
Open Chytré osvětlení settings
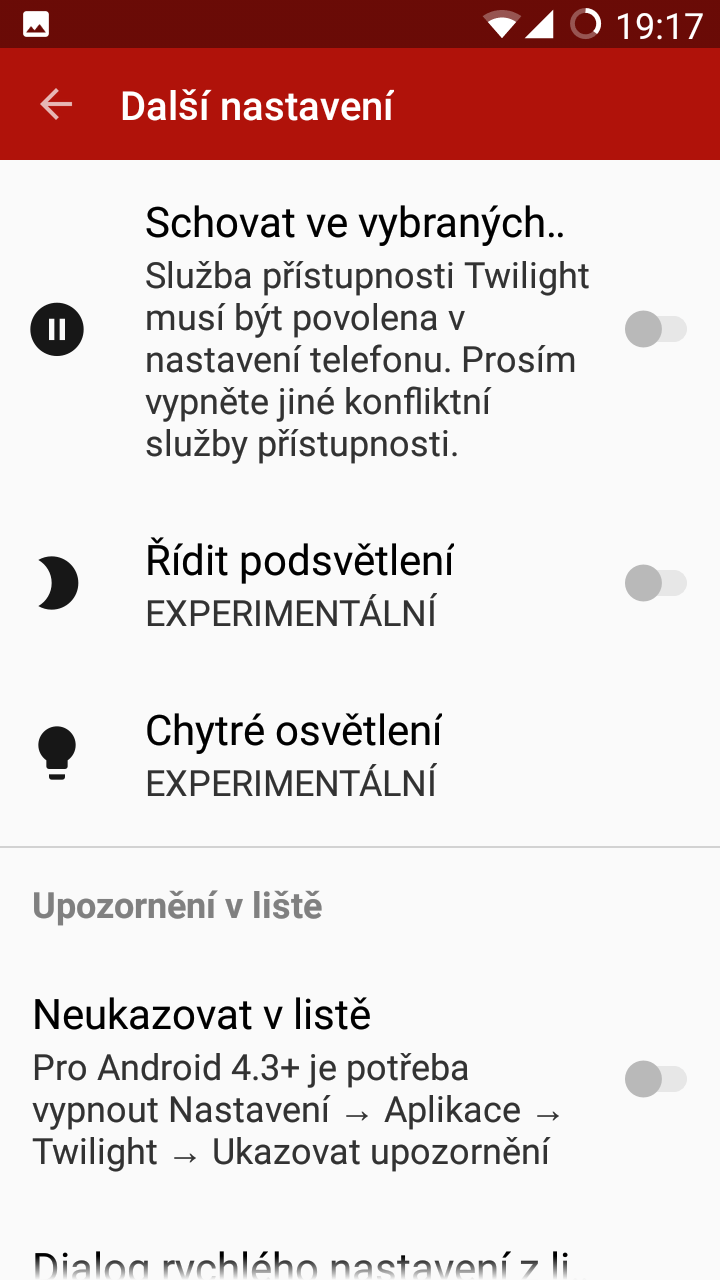click(x=294, y=754)
